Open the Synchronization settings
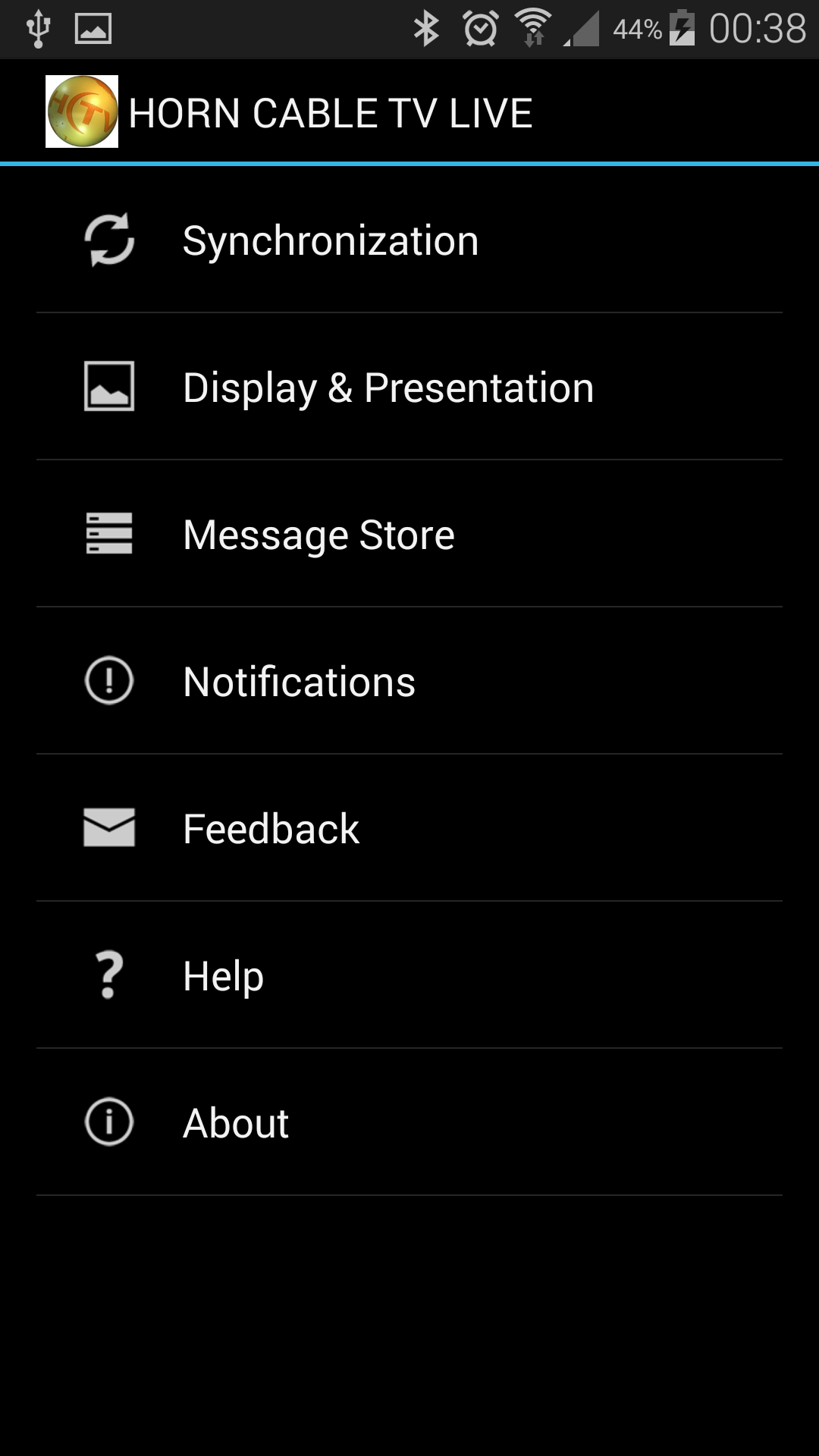Image resolution: width=819 pixels, height=1456 pixels. click(330, 240)
